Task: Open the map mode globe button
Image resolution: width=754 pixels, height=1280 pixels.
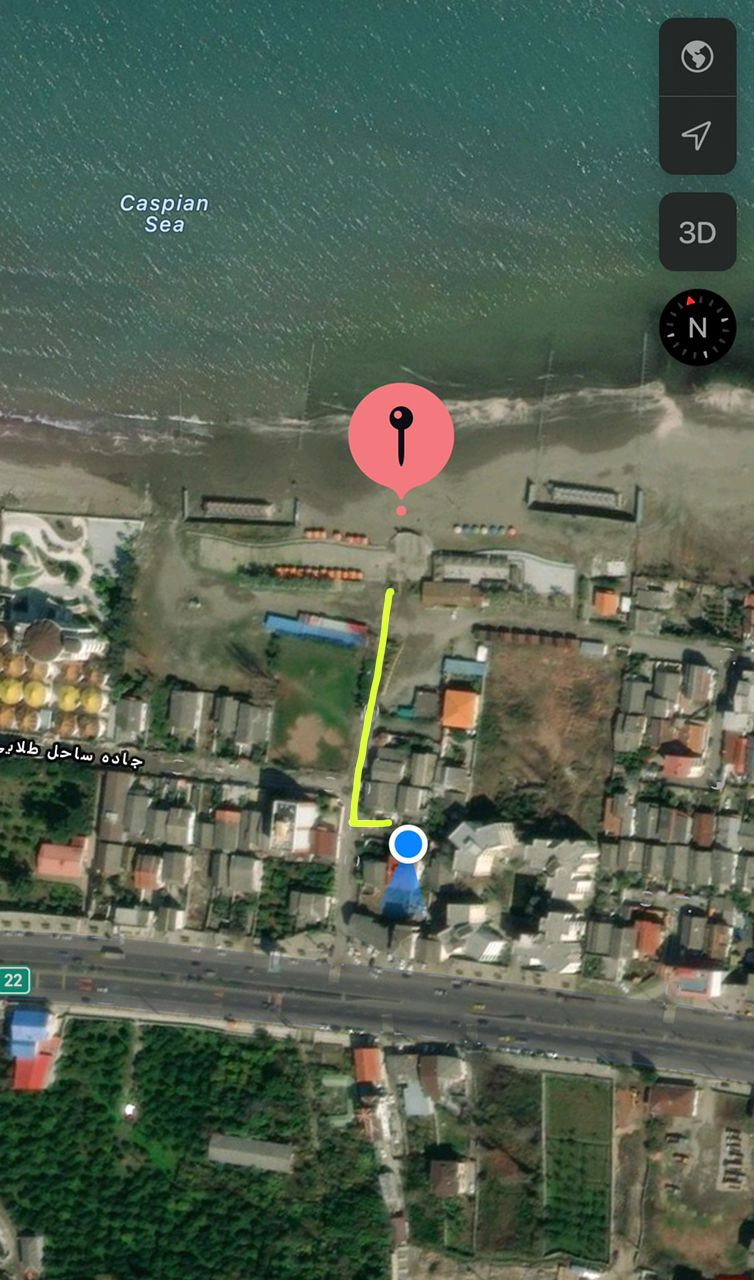Action: [x=697, y=57]
